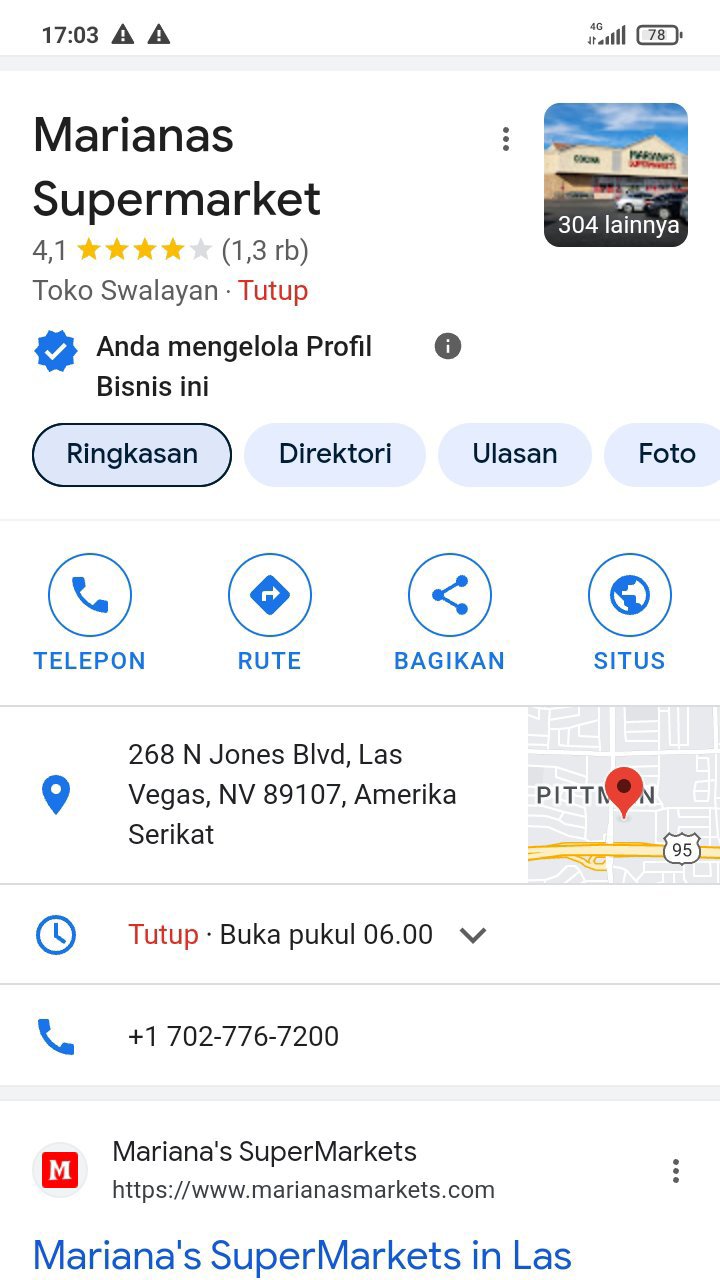Open the Foto tab
Viewport: 720px width, 1280px height.
666,454
